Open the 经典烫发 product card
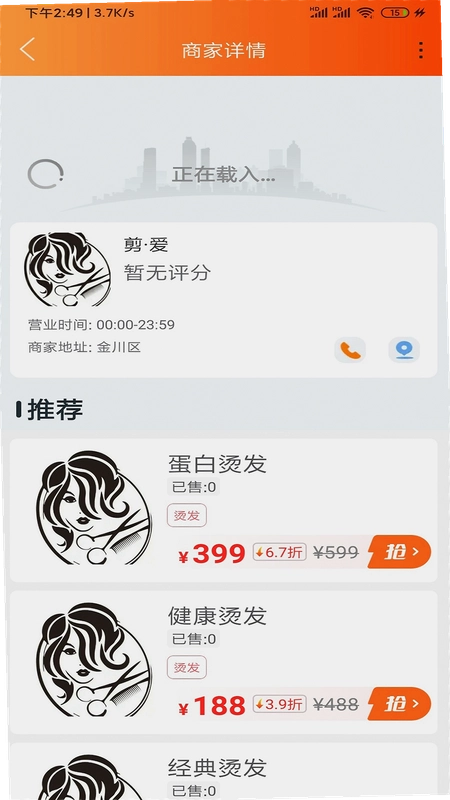 [x=223, y=771]
